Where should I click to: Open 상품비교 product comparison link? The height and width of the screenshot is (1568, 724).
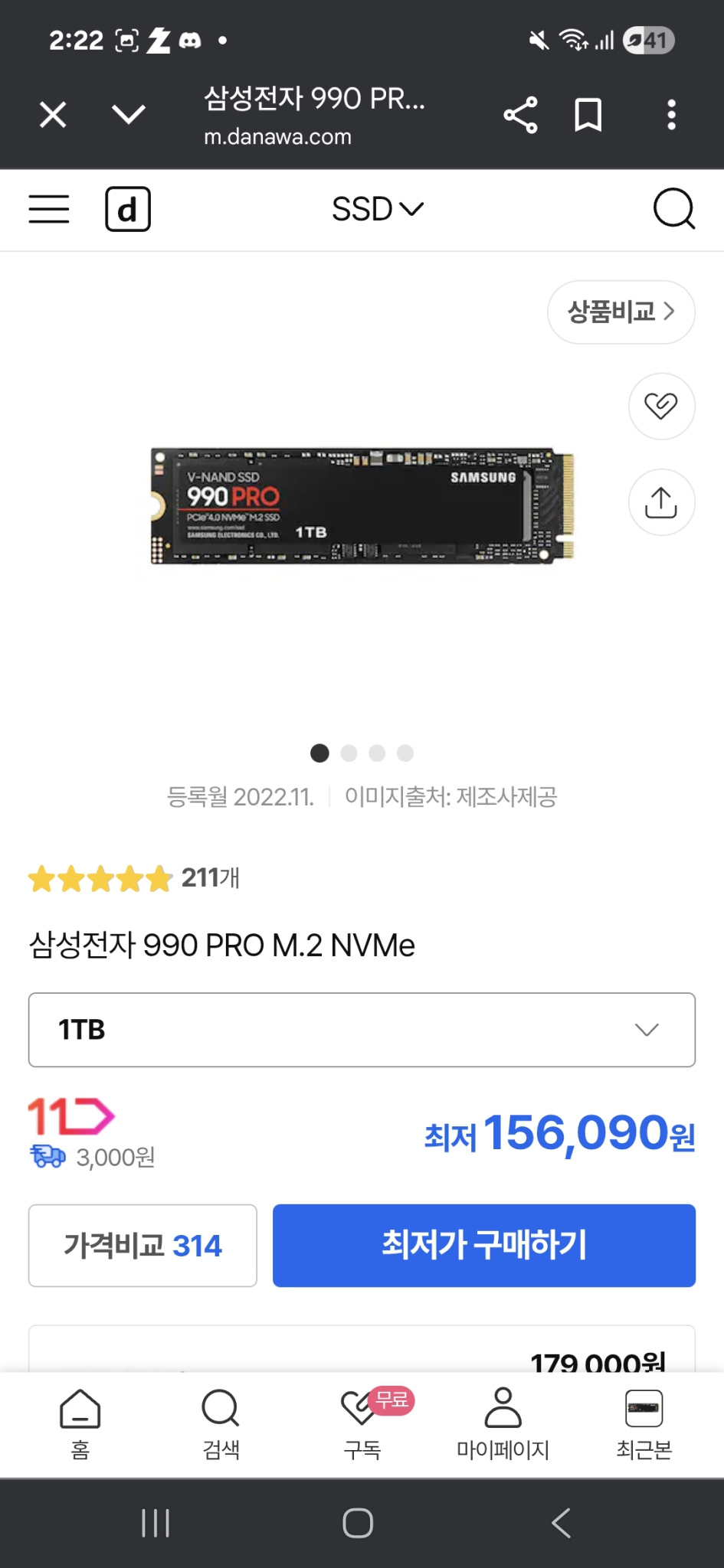pos(621,312)
